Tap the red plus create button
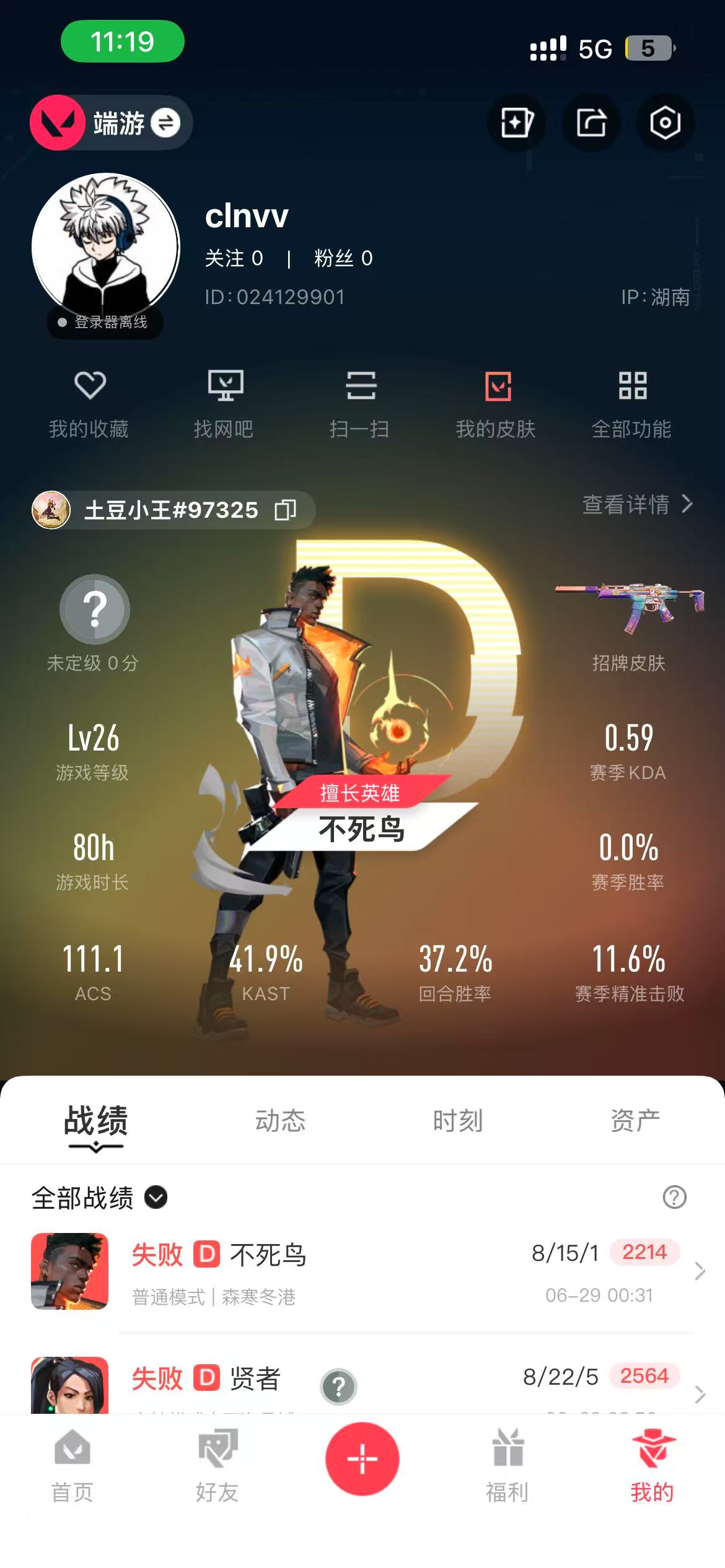 [362, 1459]
